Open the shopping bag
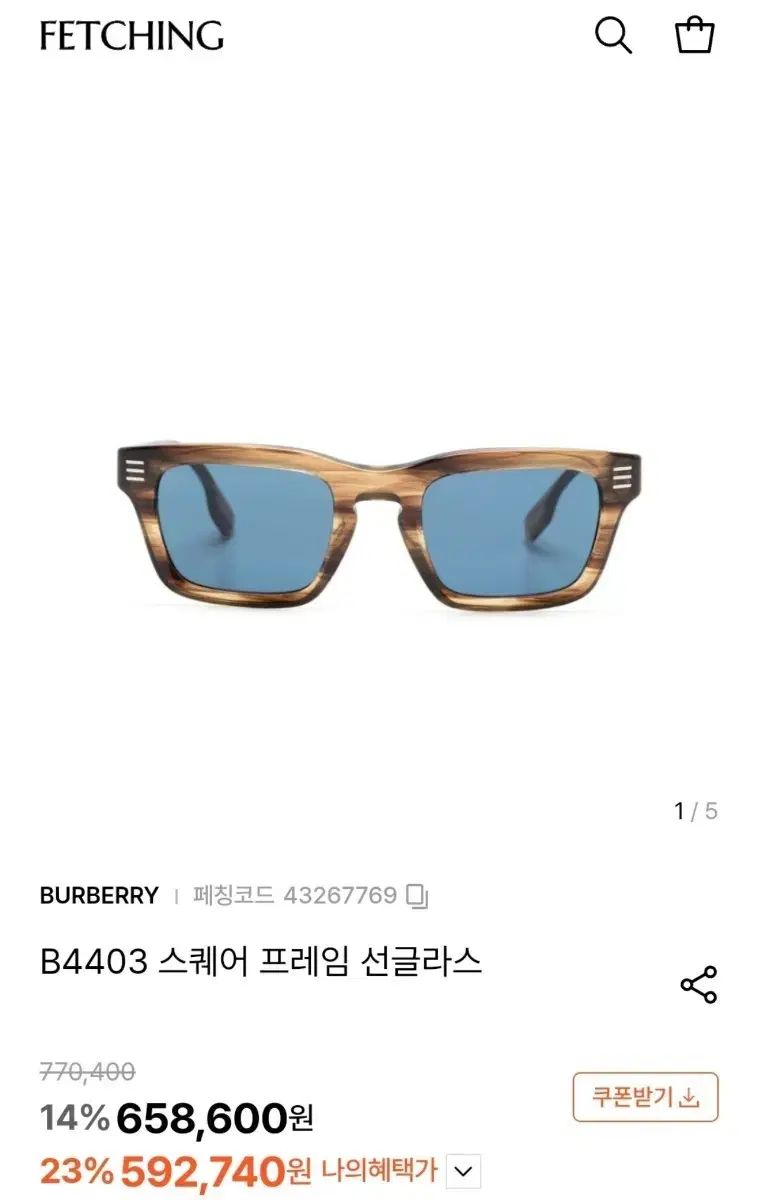 pos(694,35)
